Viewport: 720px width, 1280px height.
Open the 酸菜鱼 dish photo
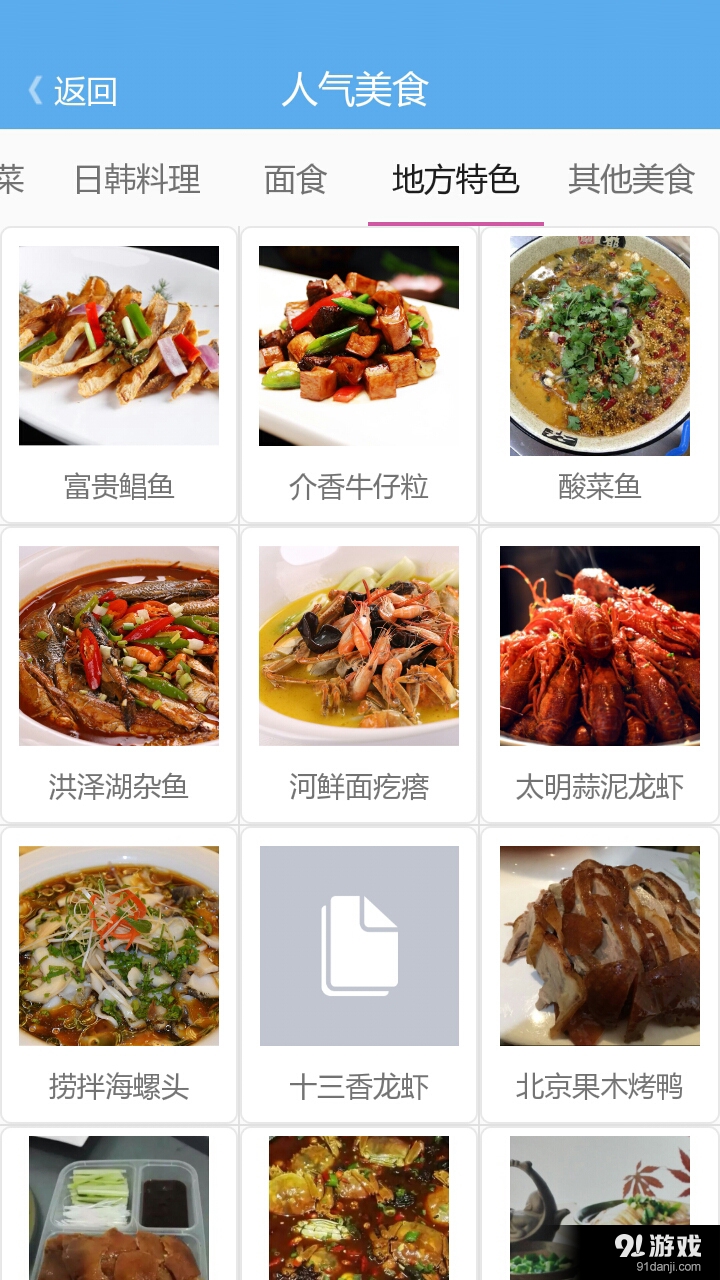pyautogui.click(x=597, y=344)
